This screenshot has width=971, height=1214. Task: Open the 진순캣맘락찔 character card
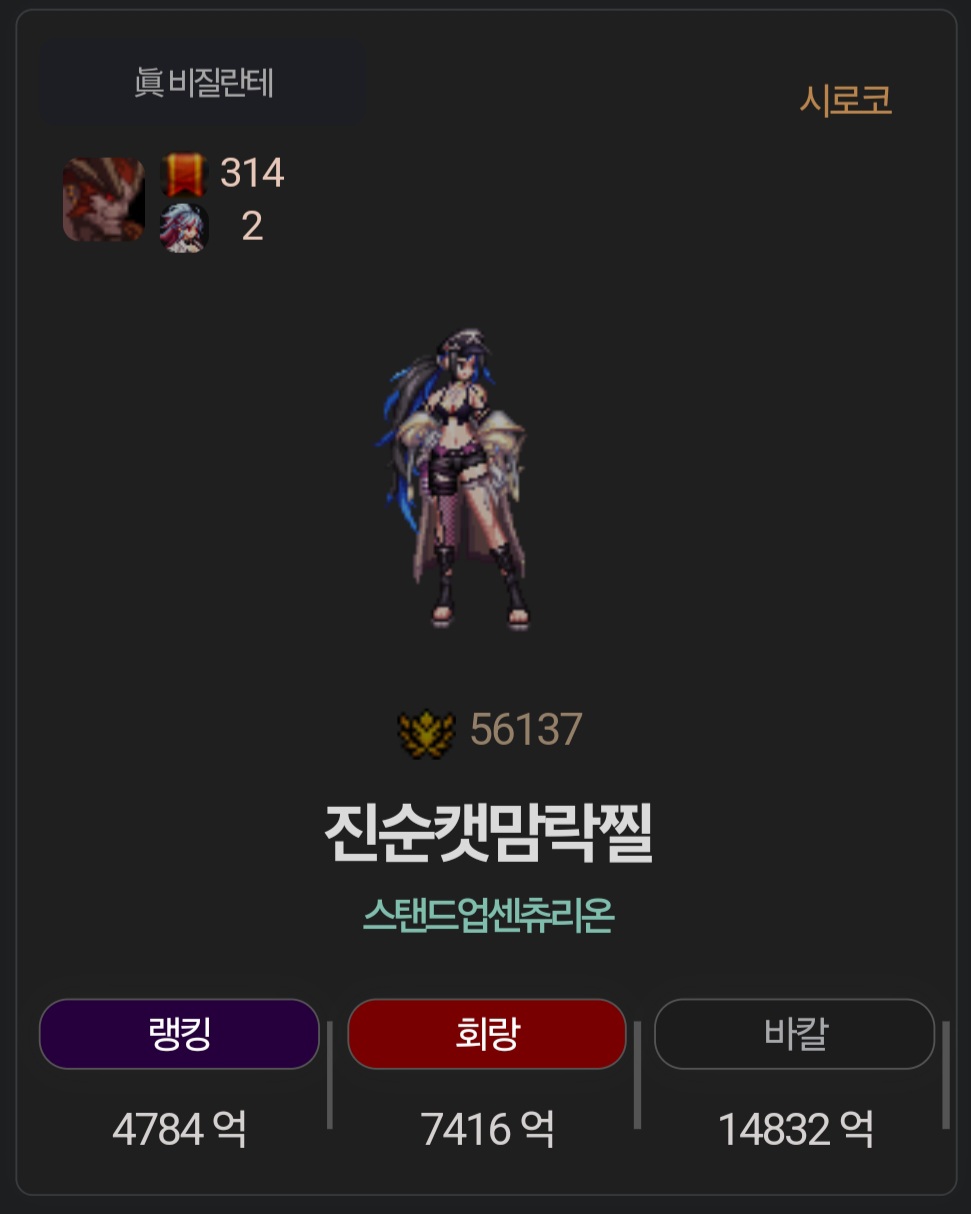click(487, 834)
